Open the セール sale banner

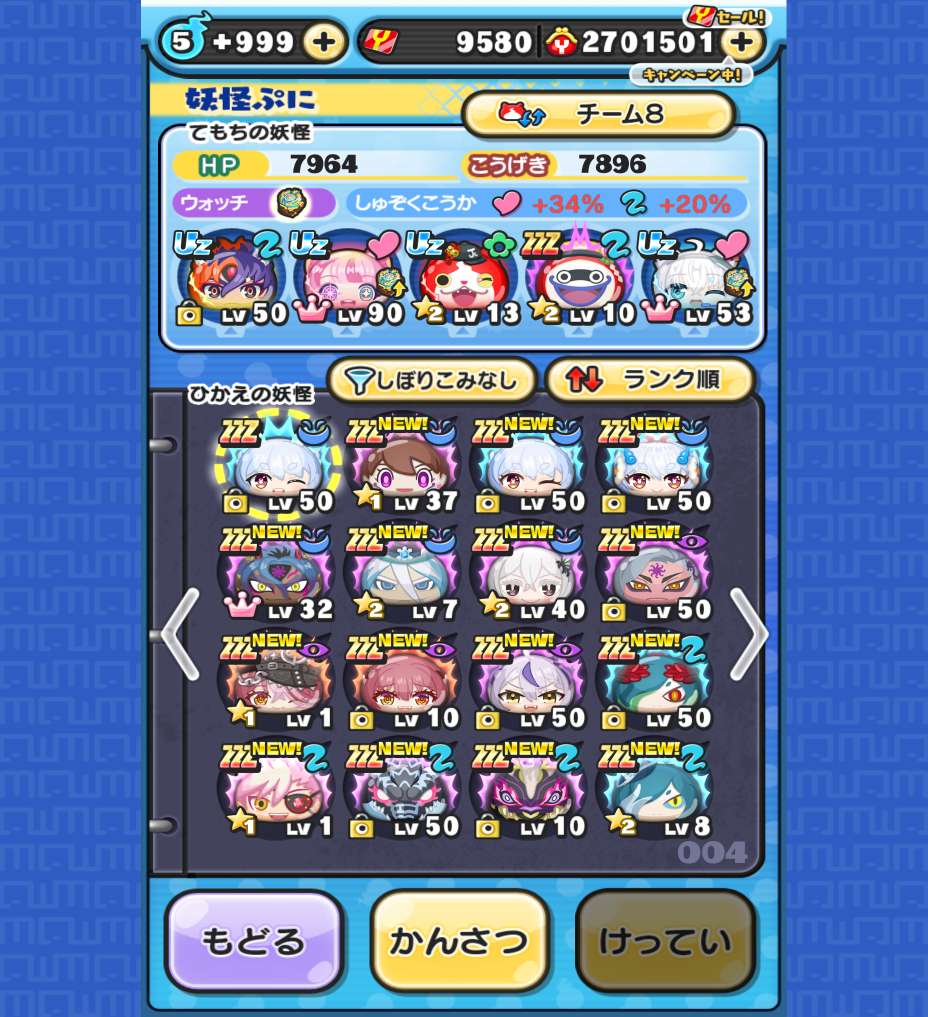tap(725, 16)
